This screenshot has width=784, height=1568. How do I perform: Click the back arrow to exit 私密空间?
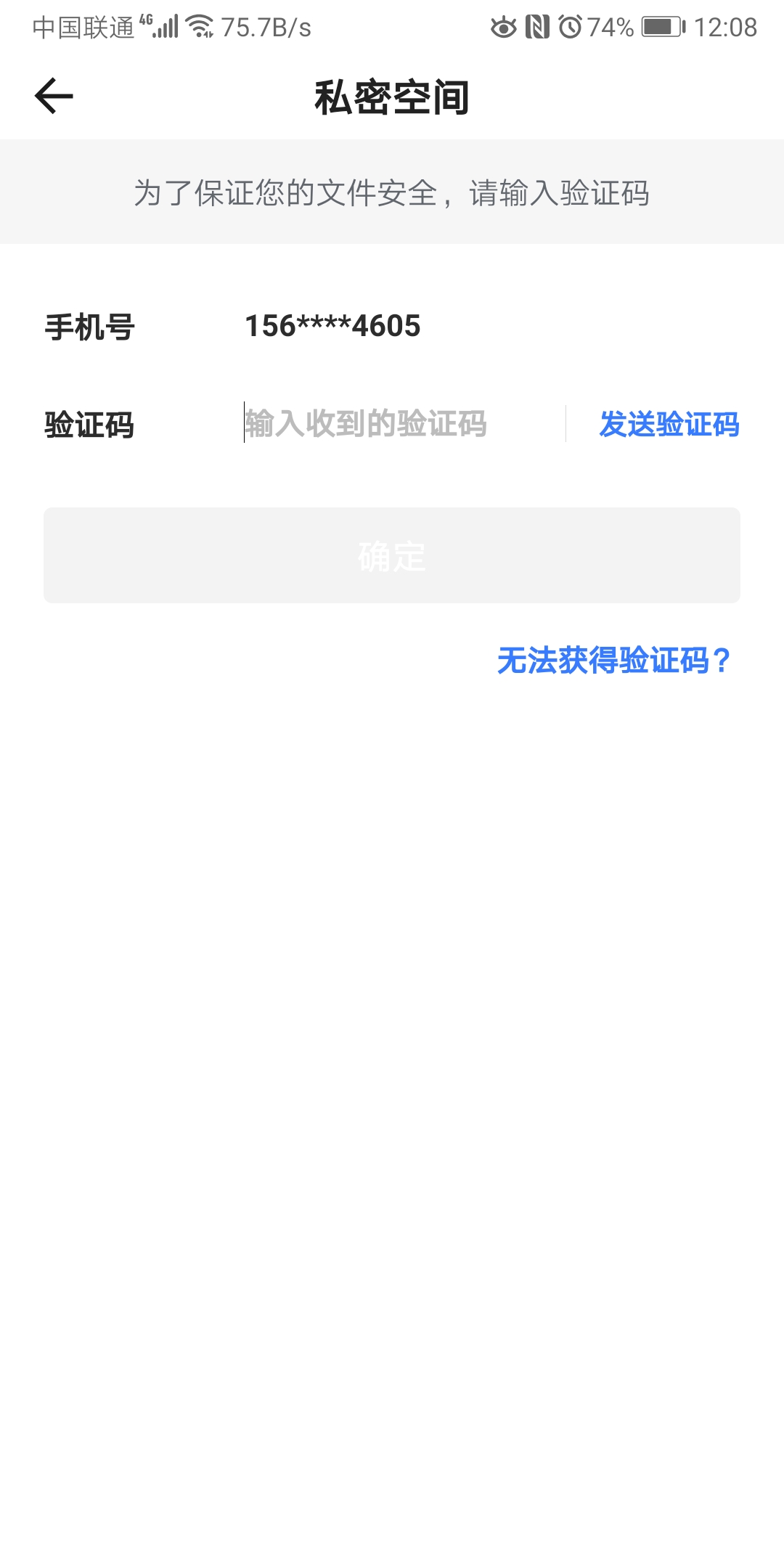[x=52, y=95]
